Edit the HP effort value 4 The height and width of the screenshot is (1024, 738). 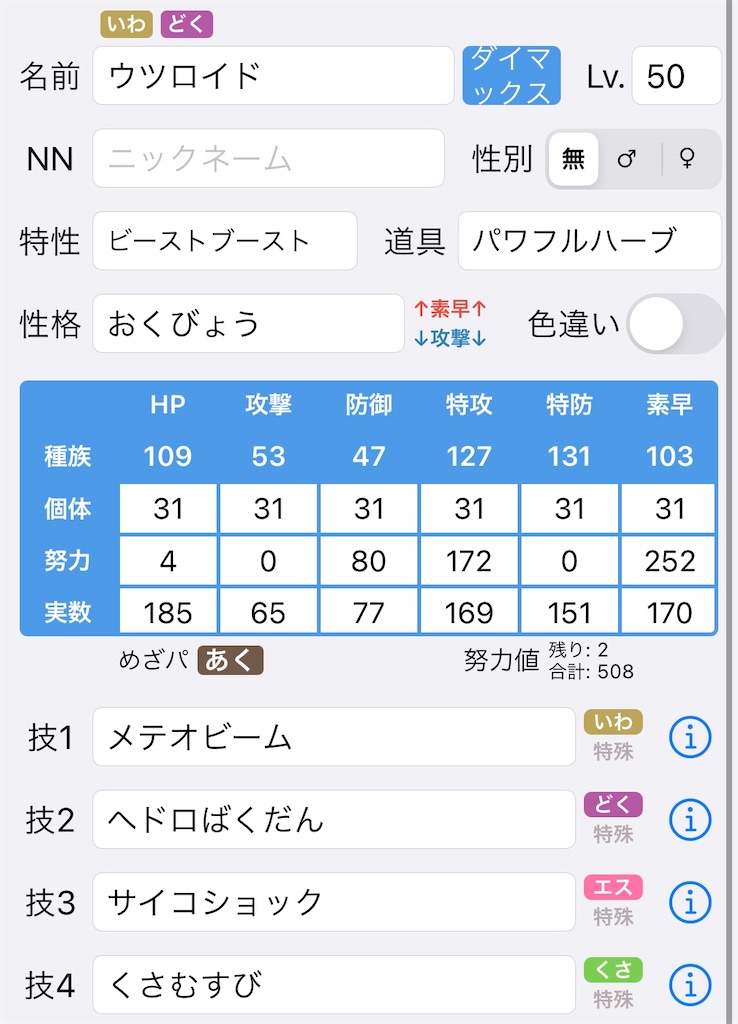pos(168,561)
